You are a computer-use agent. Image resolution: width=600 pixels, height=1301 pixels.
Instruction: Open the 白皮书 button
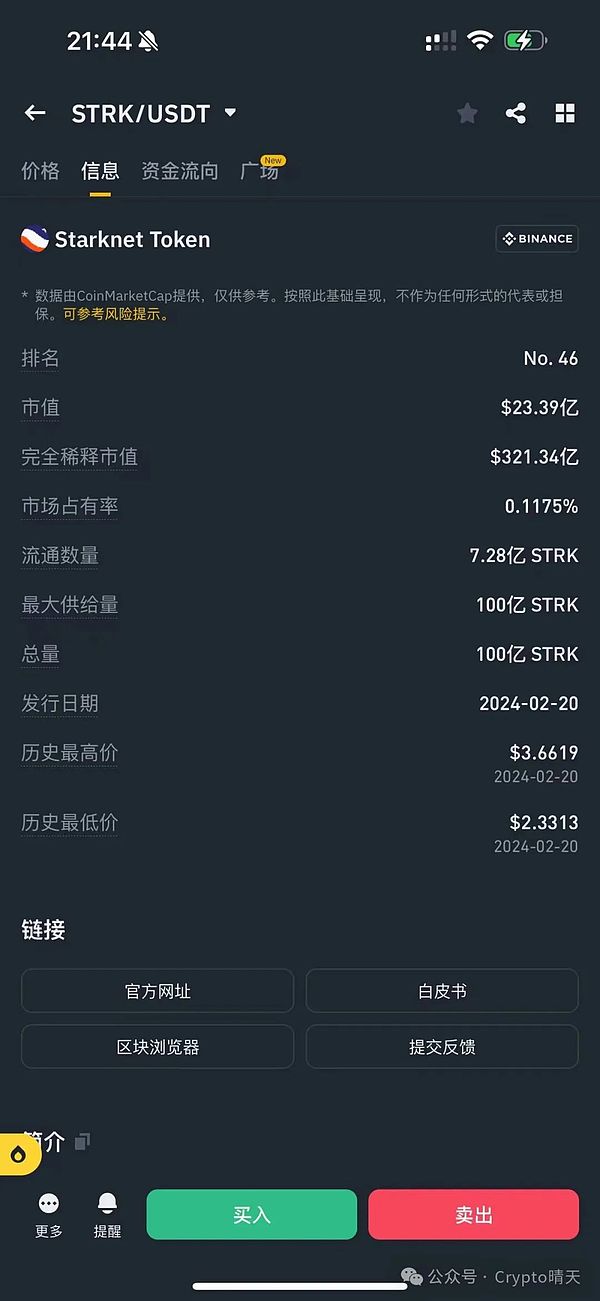442,991
